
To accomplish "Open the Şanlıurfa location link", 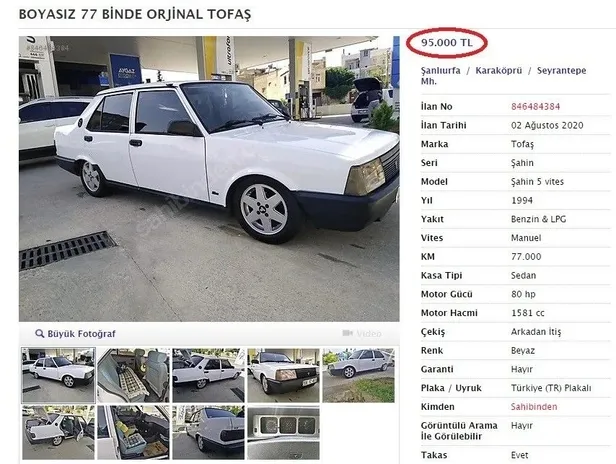I will coord(441,72).
